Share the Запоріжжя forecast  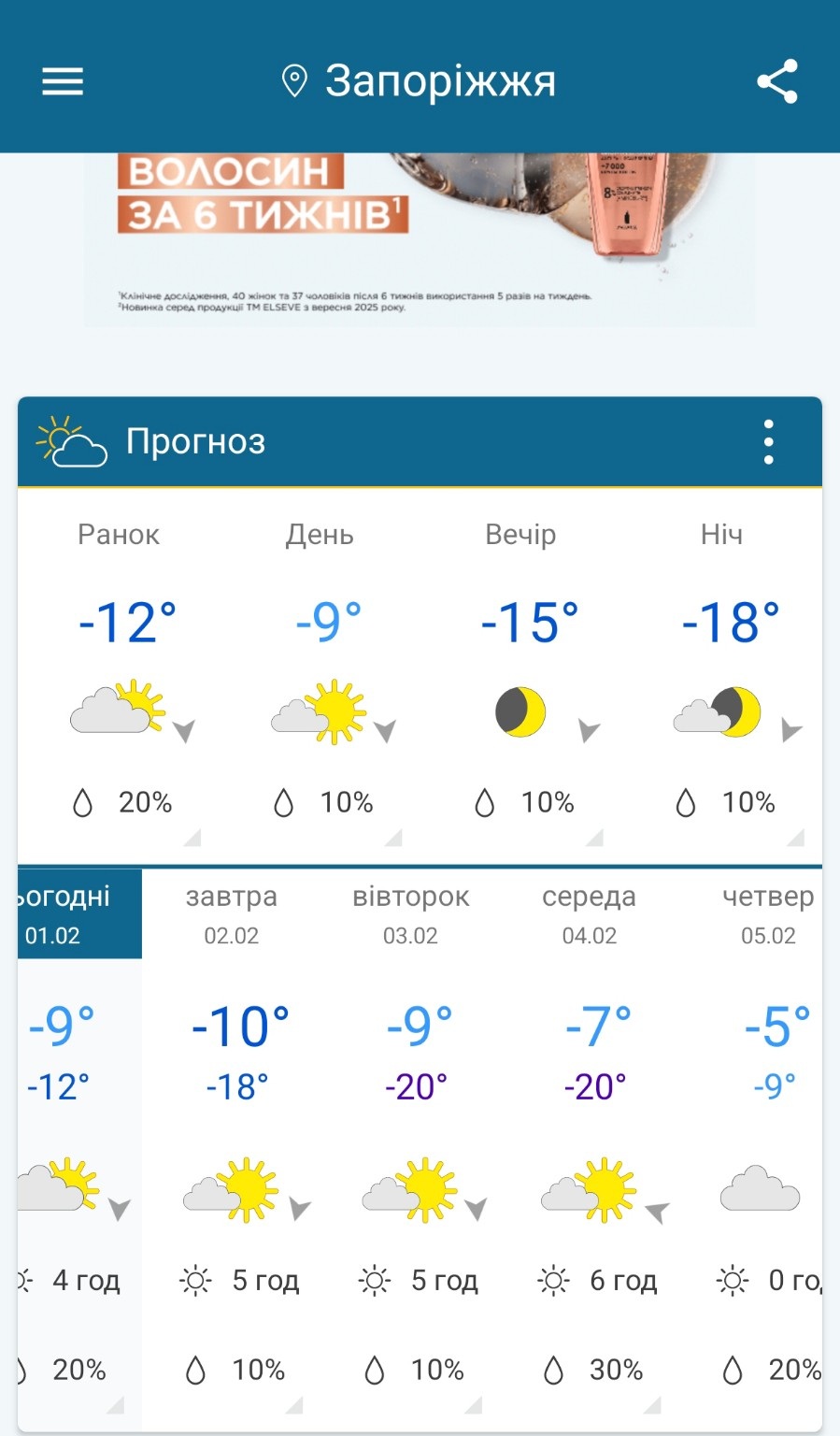click(776, 81)
